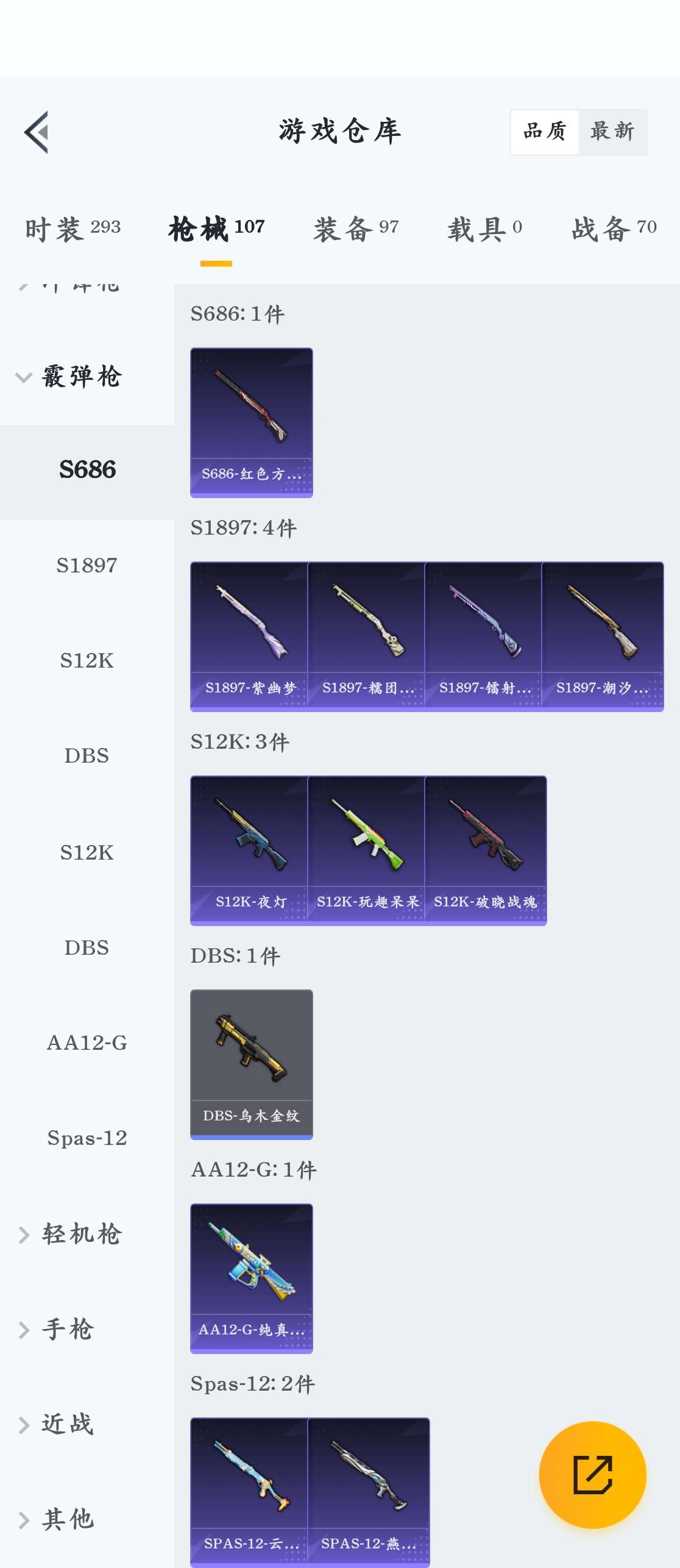
Task: Sort items by 品质
Action: coord(545,132)
